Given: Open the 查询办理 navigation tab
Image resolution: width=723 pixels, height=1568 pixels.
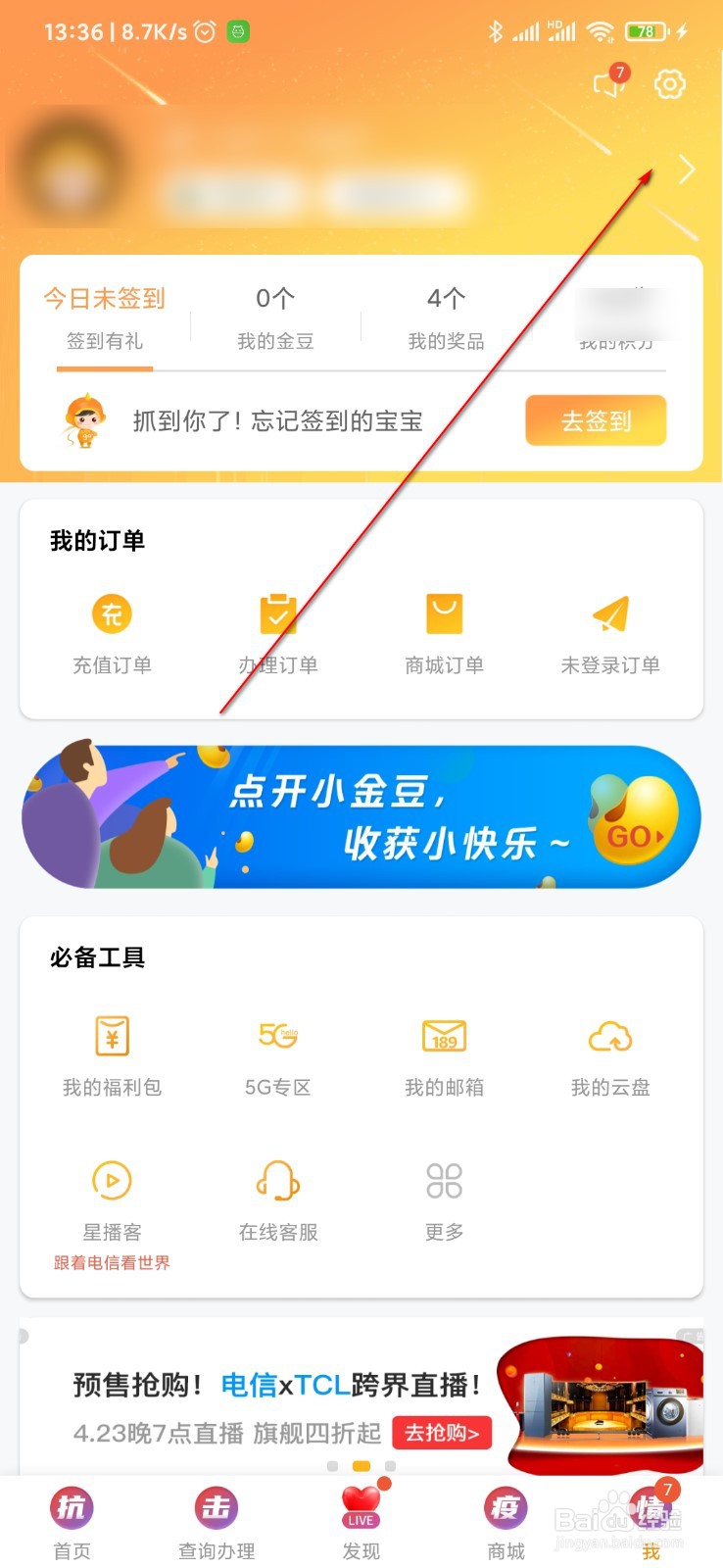Looking at the screenshot, I should point(215,1524).
